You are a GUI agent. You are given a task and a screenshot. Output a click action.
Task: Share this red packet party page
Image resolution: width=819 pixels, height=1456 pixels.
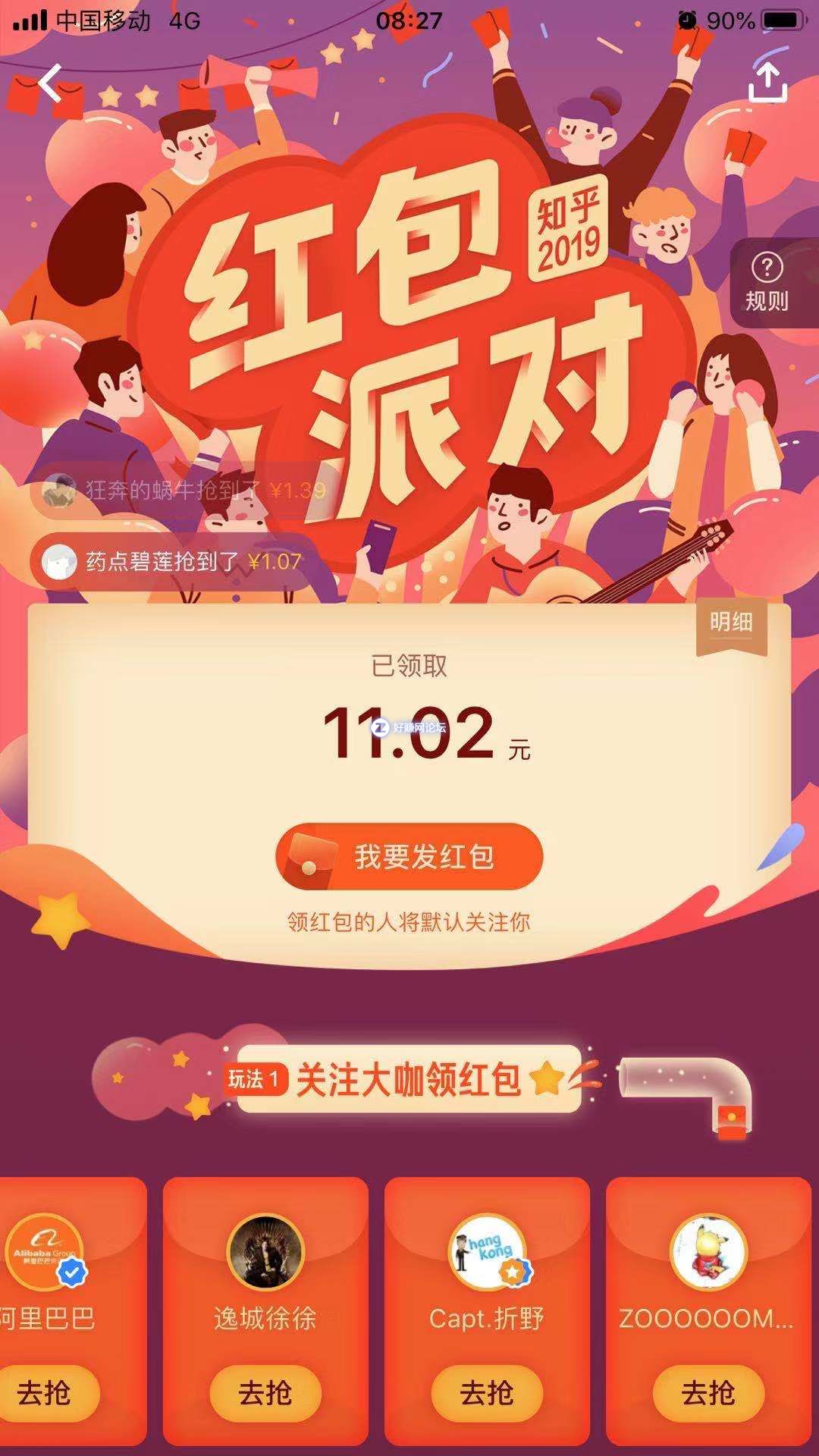767,82
